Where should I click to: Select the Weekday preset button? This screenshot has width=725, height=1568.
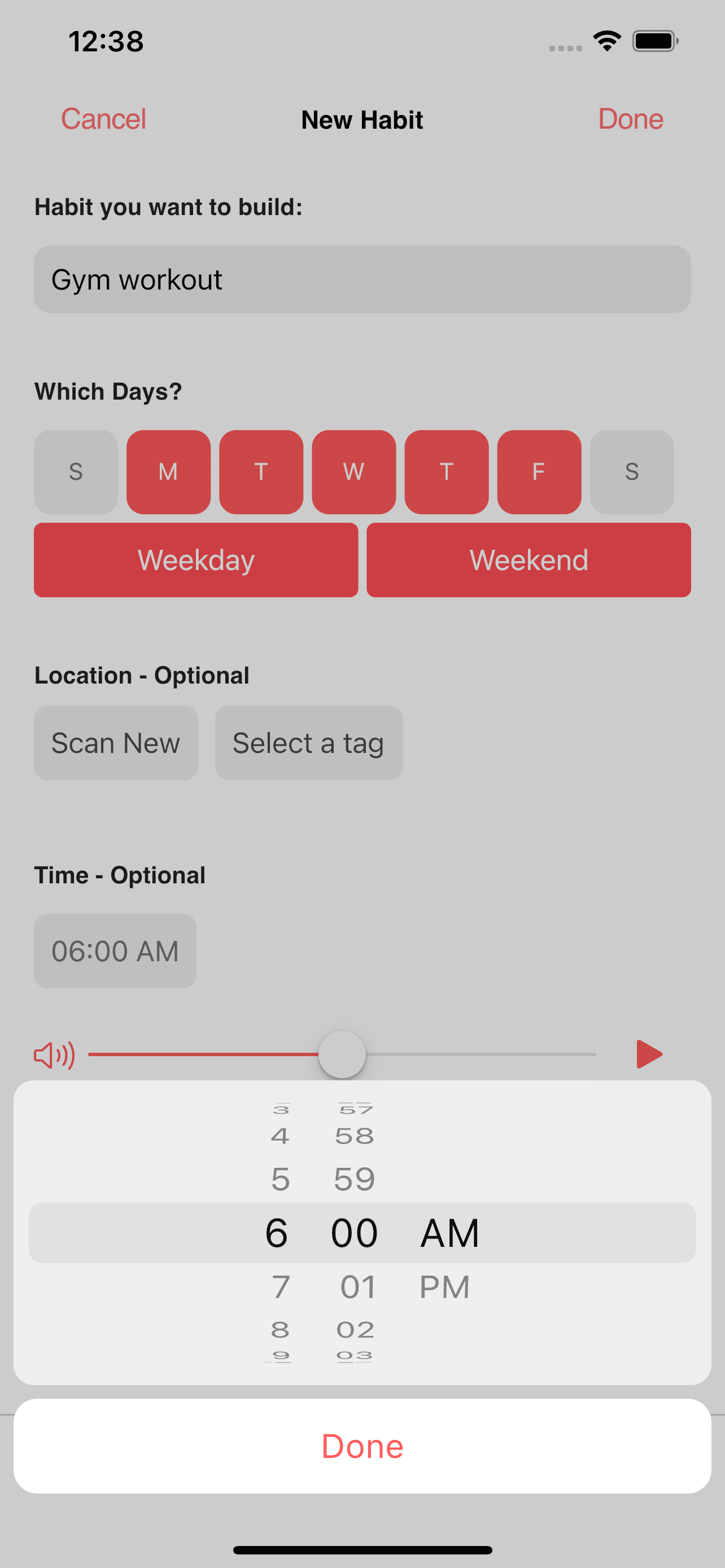tap(196, 560)
